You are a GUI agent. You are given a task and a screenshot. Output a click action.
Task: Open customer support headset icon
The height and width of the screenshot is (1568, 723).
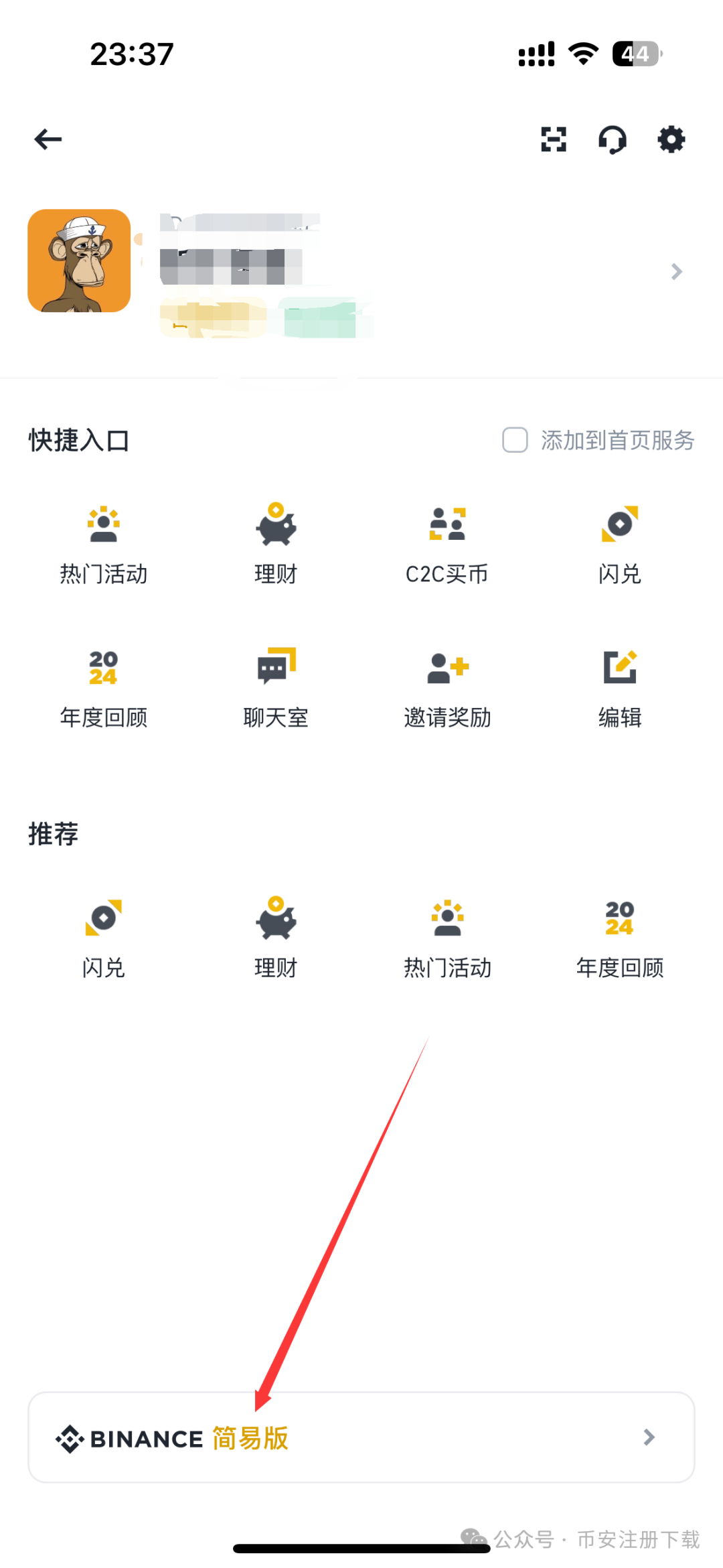click(613, 139)
